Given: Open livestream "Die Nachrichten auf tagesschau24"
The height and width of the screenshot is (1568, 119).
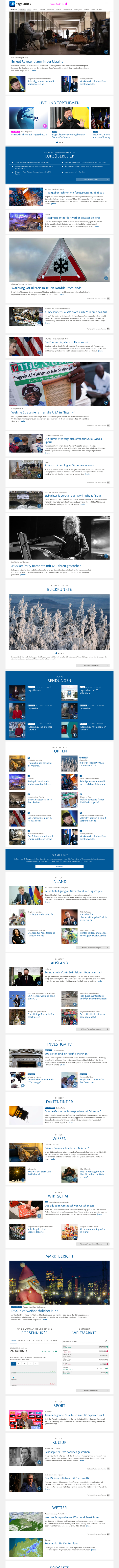Looking at the screenshot, I should (29, 134).
